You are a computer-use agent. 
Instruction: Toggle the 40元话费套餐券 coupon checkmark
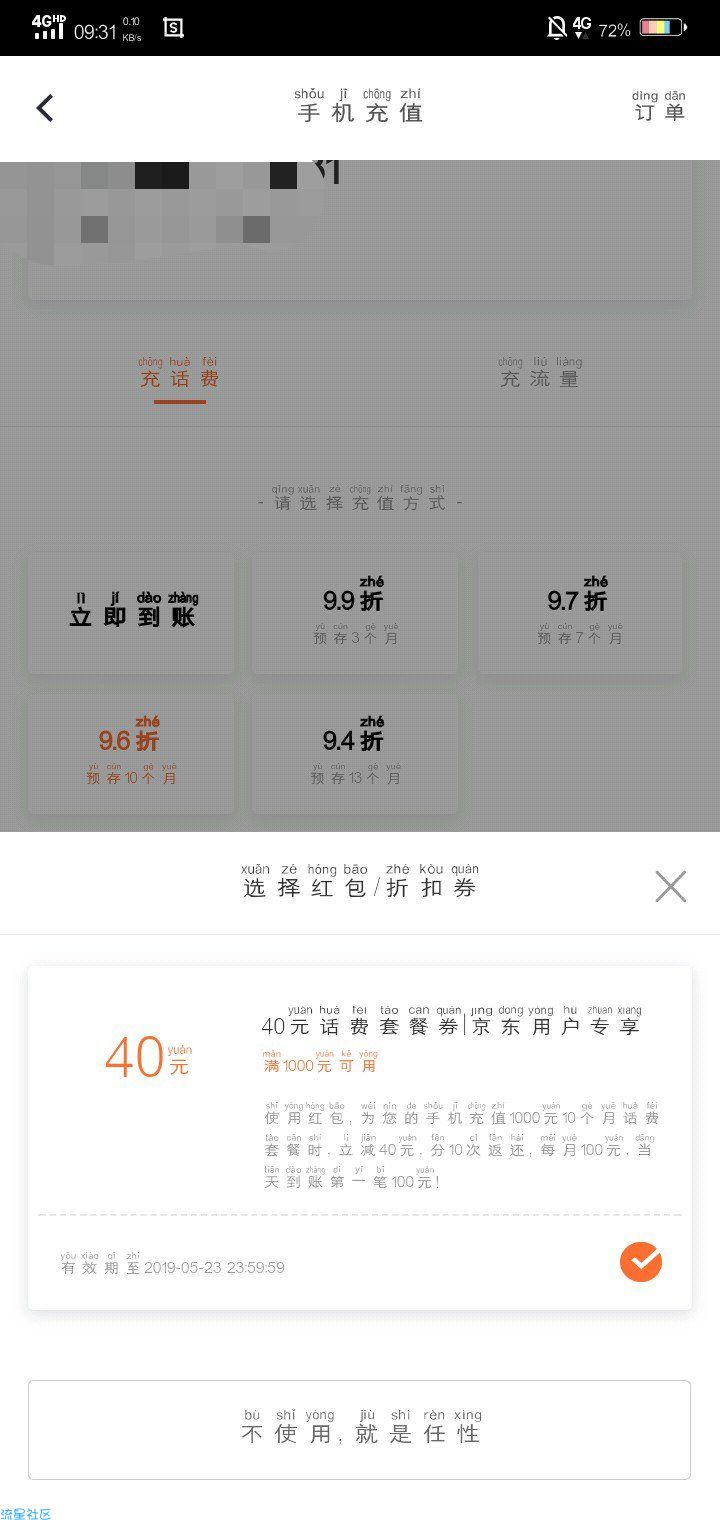coord(641,1262)
